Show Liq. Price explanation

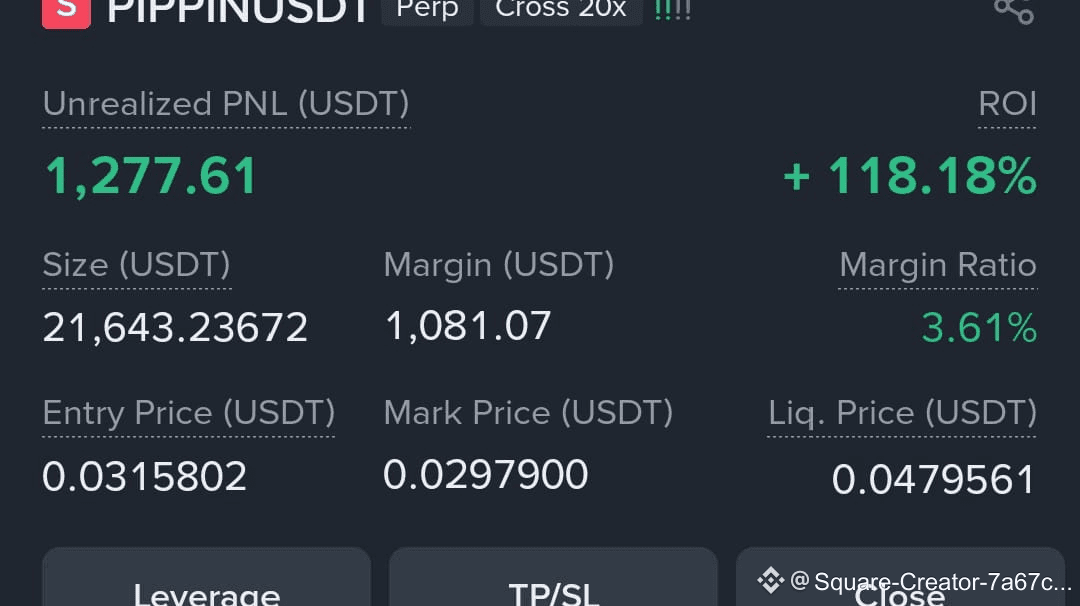pyautogui.click(x=901, y=414)
